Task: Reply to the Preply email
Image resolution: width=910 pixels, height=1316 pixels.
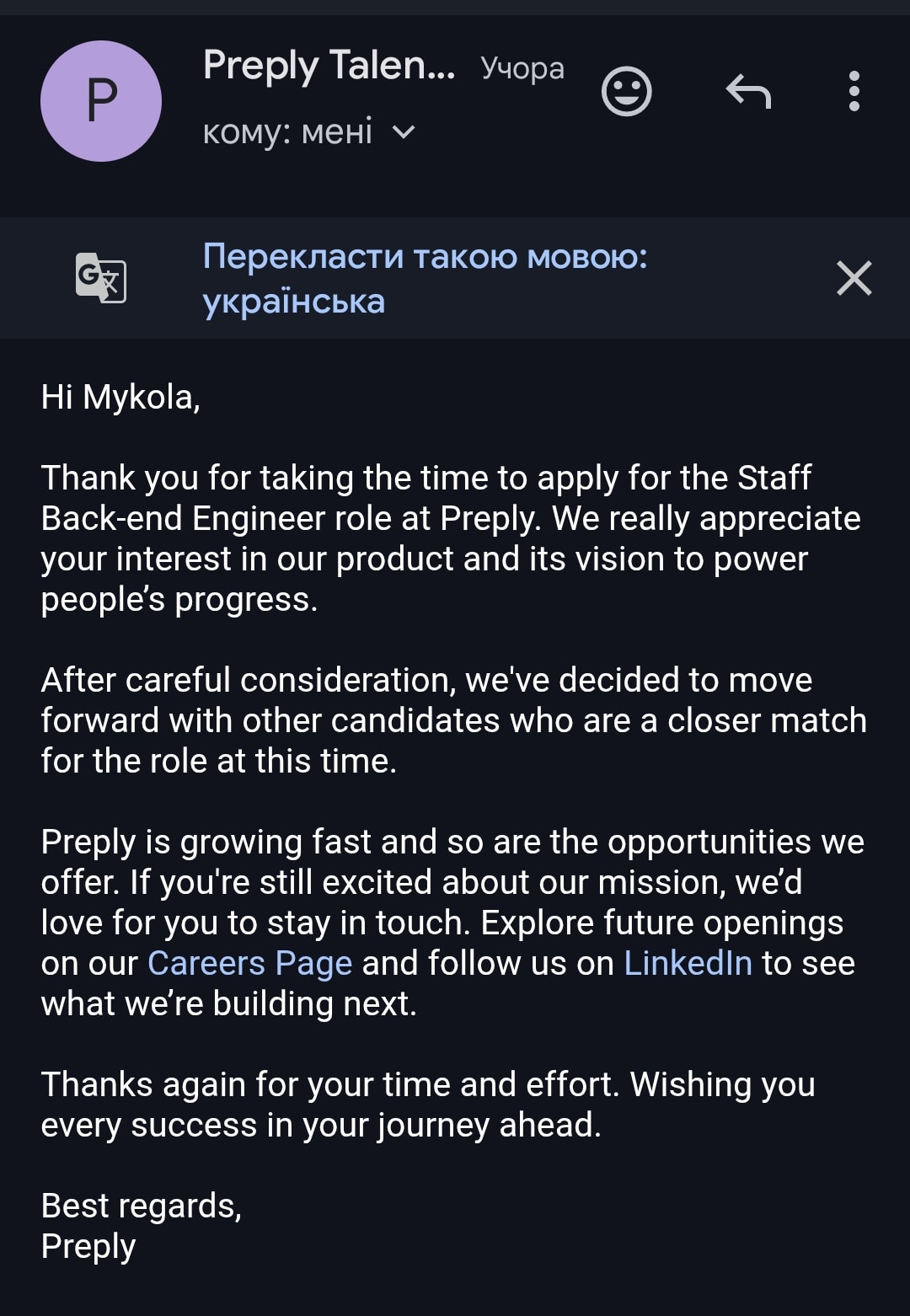Action: coord(748,91)
